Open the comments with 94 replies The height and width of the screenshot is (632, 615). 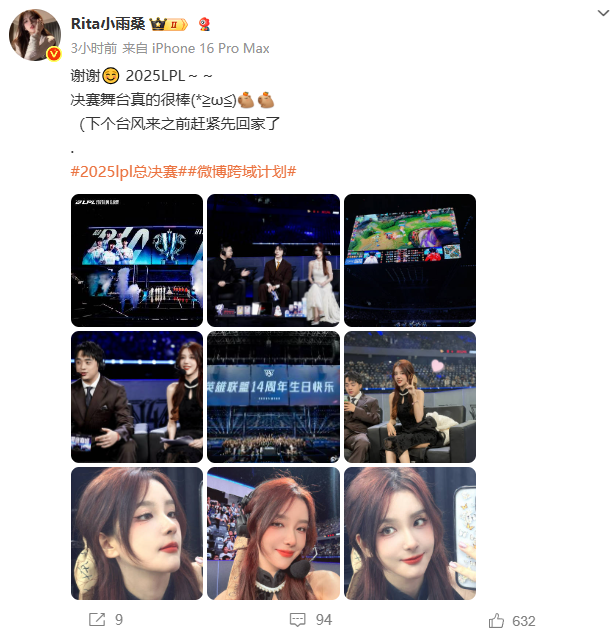(309, 620)
